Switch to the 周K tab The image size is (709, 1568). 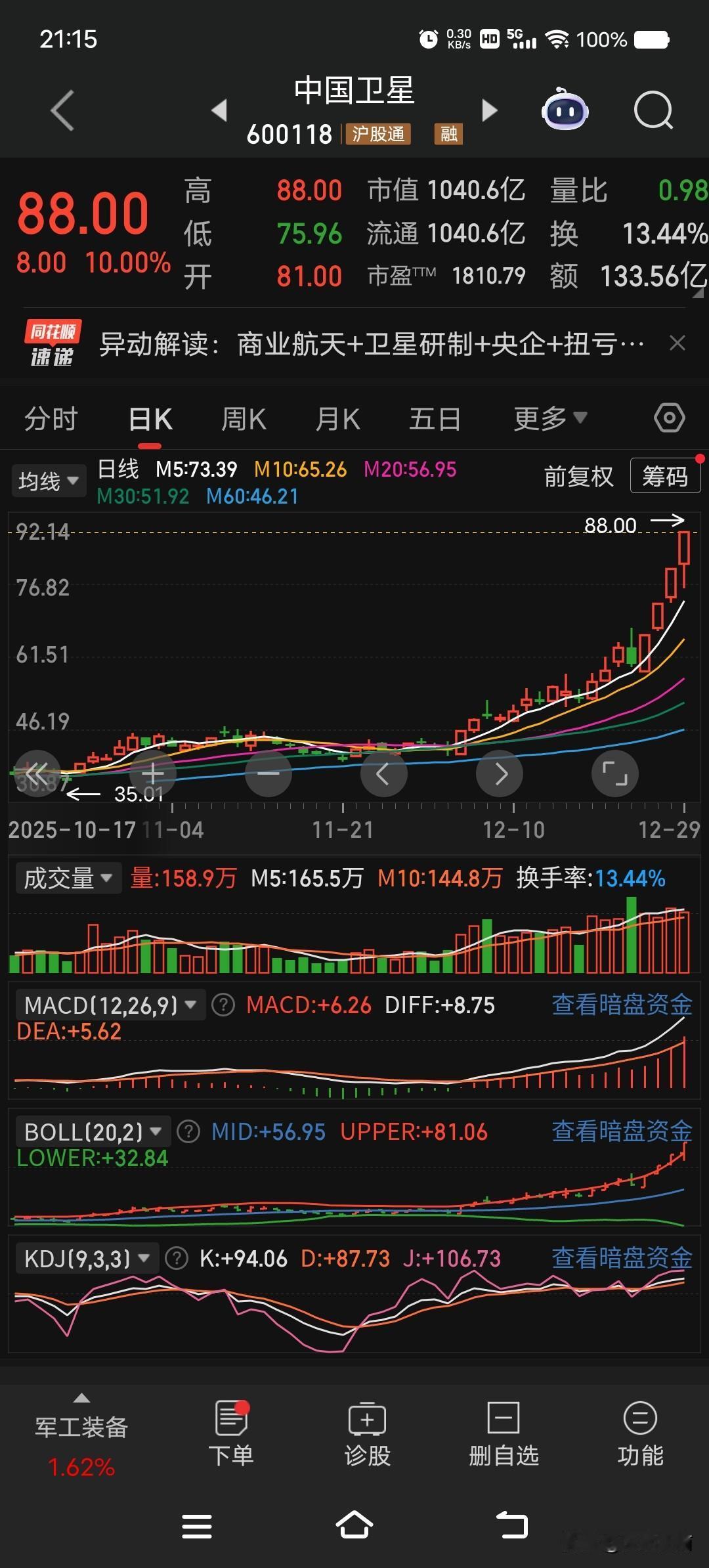coord(243,418)
